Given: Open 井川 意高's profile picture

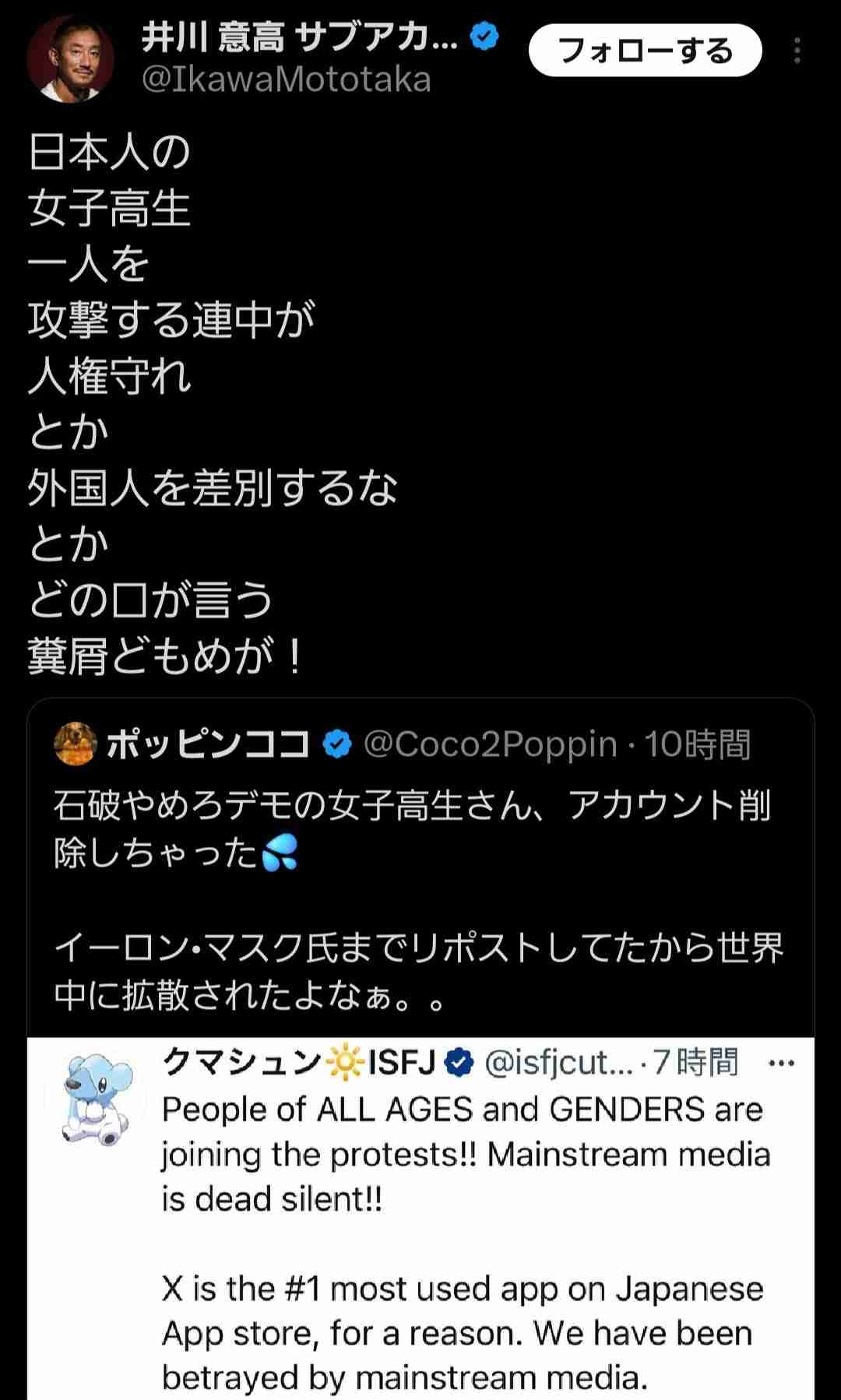Looking at the screenshot, I should click(x=70, y=58).
